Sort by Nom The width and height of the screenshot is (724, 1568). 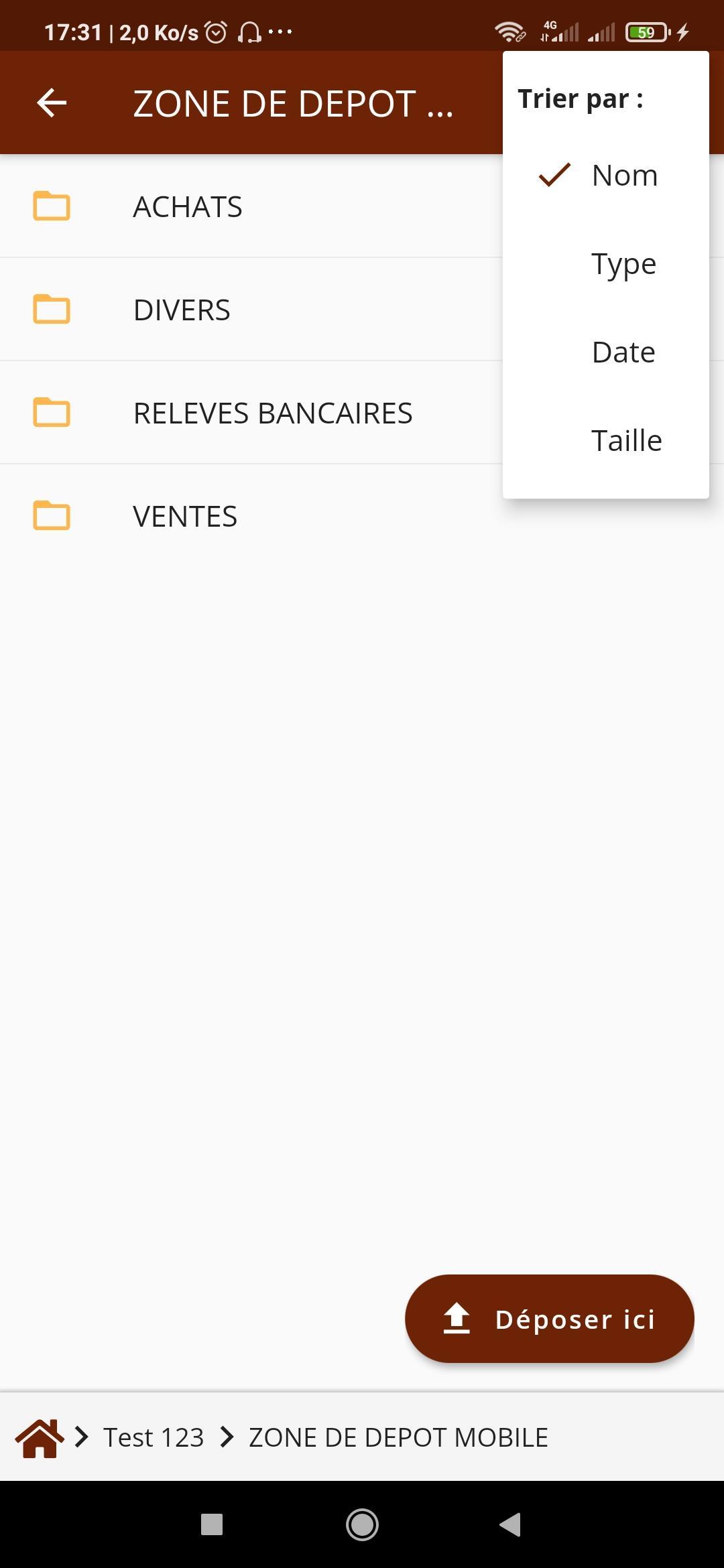605,176
